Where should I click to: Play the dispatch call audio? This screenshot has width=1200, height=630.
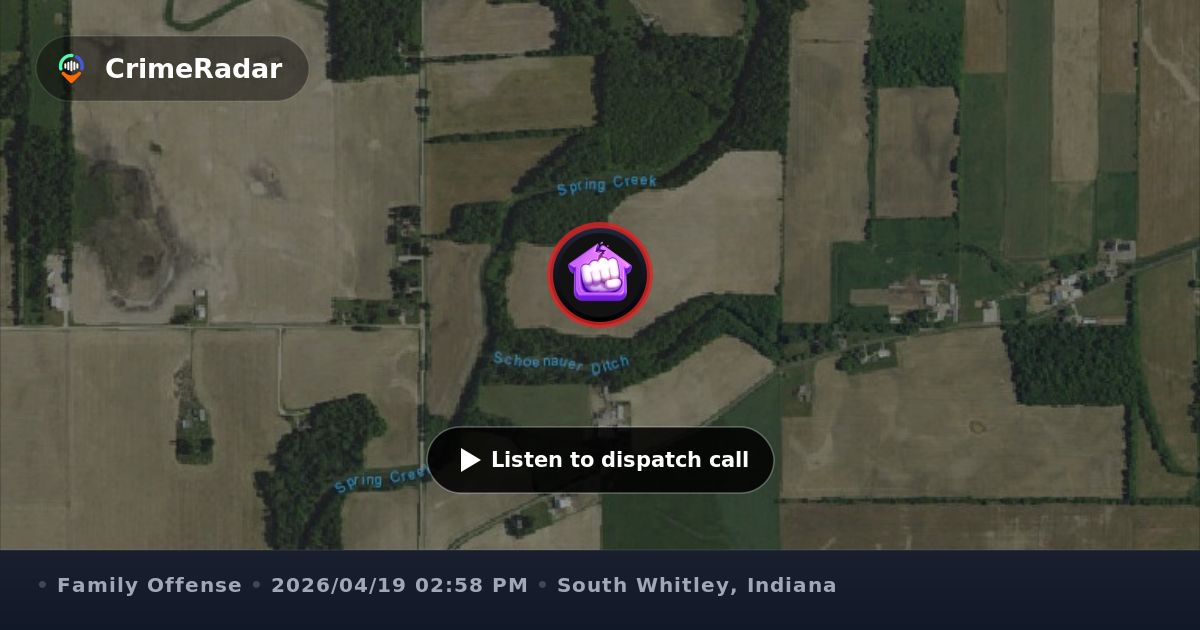[x=600, y=460]
